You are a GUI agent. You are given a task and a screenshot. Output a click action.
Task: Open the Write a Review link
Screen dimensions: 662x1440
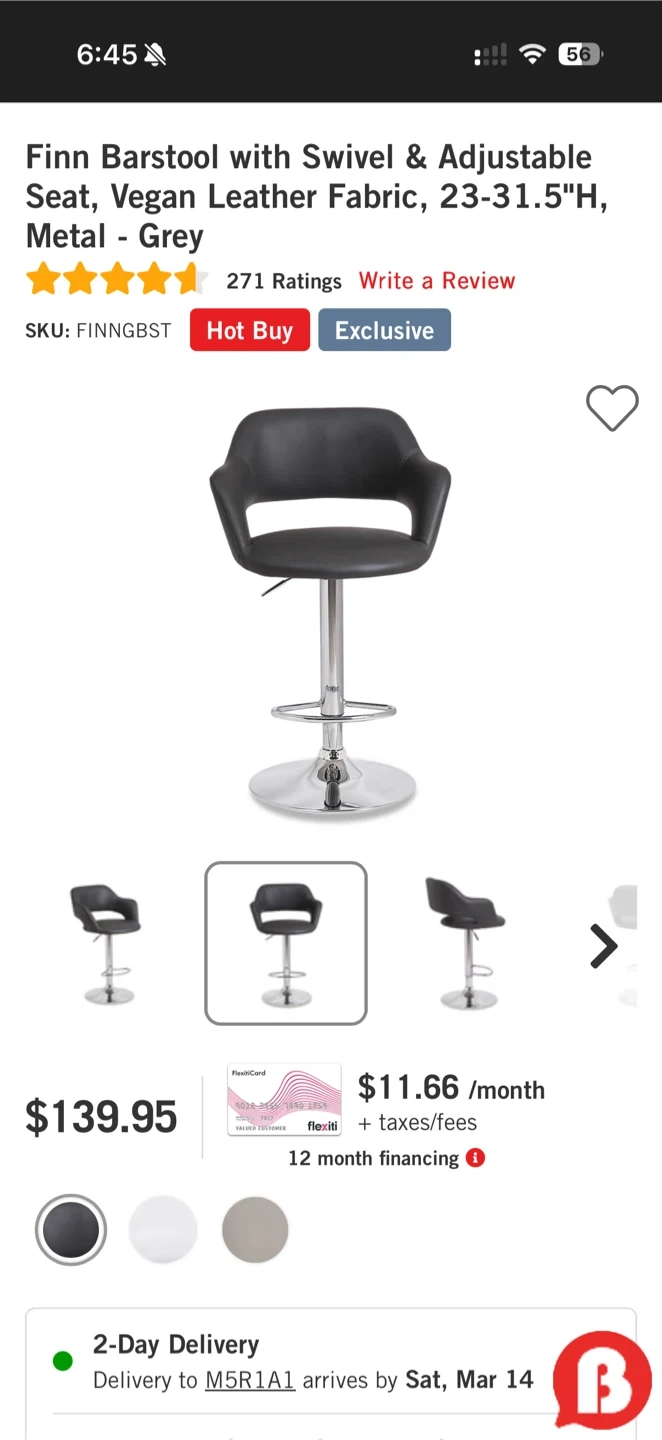pyautogui.click(x=437, y=281)
